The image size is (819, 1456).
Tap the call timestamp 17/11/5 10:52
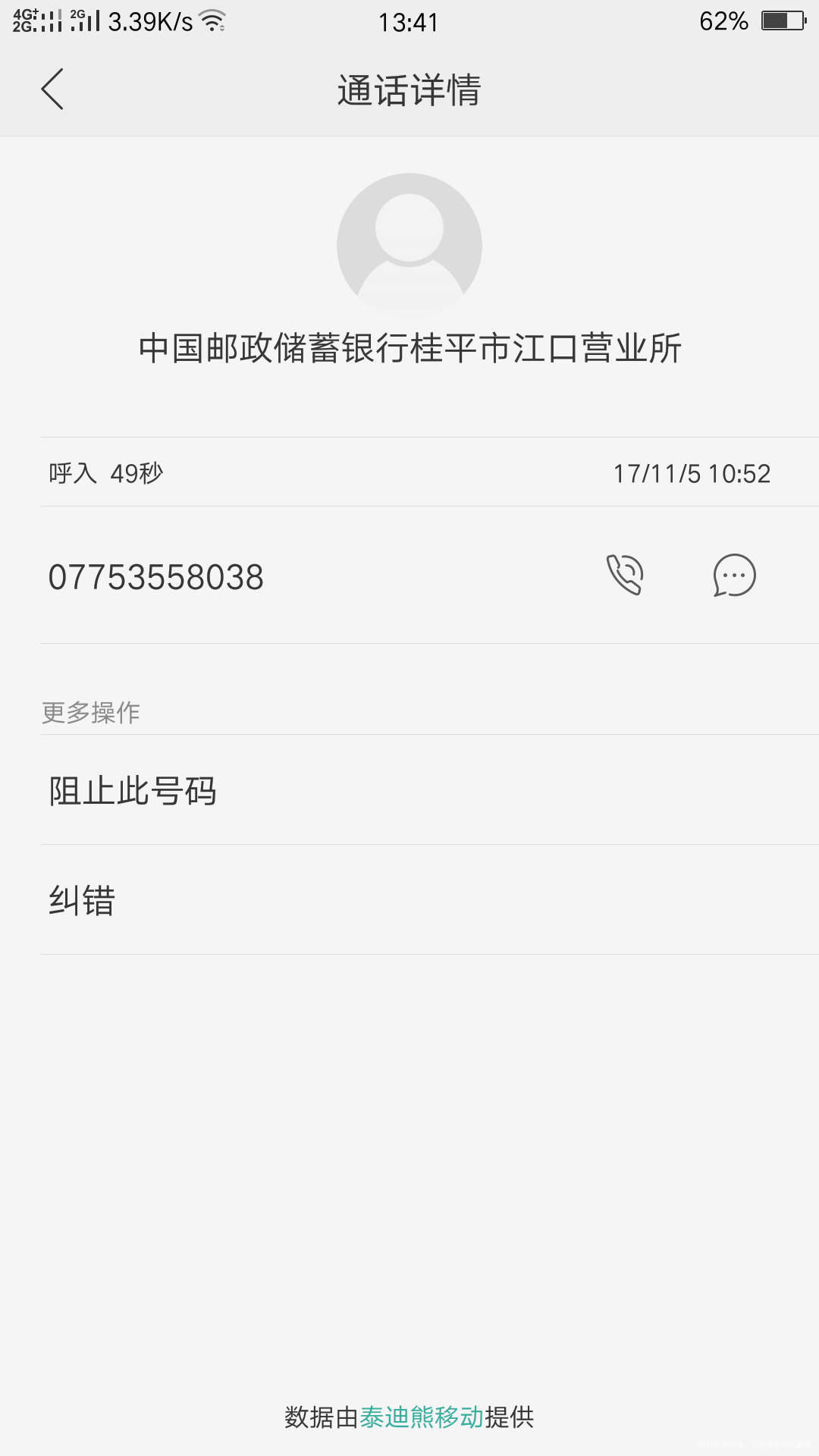click(x=692, y=473)
